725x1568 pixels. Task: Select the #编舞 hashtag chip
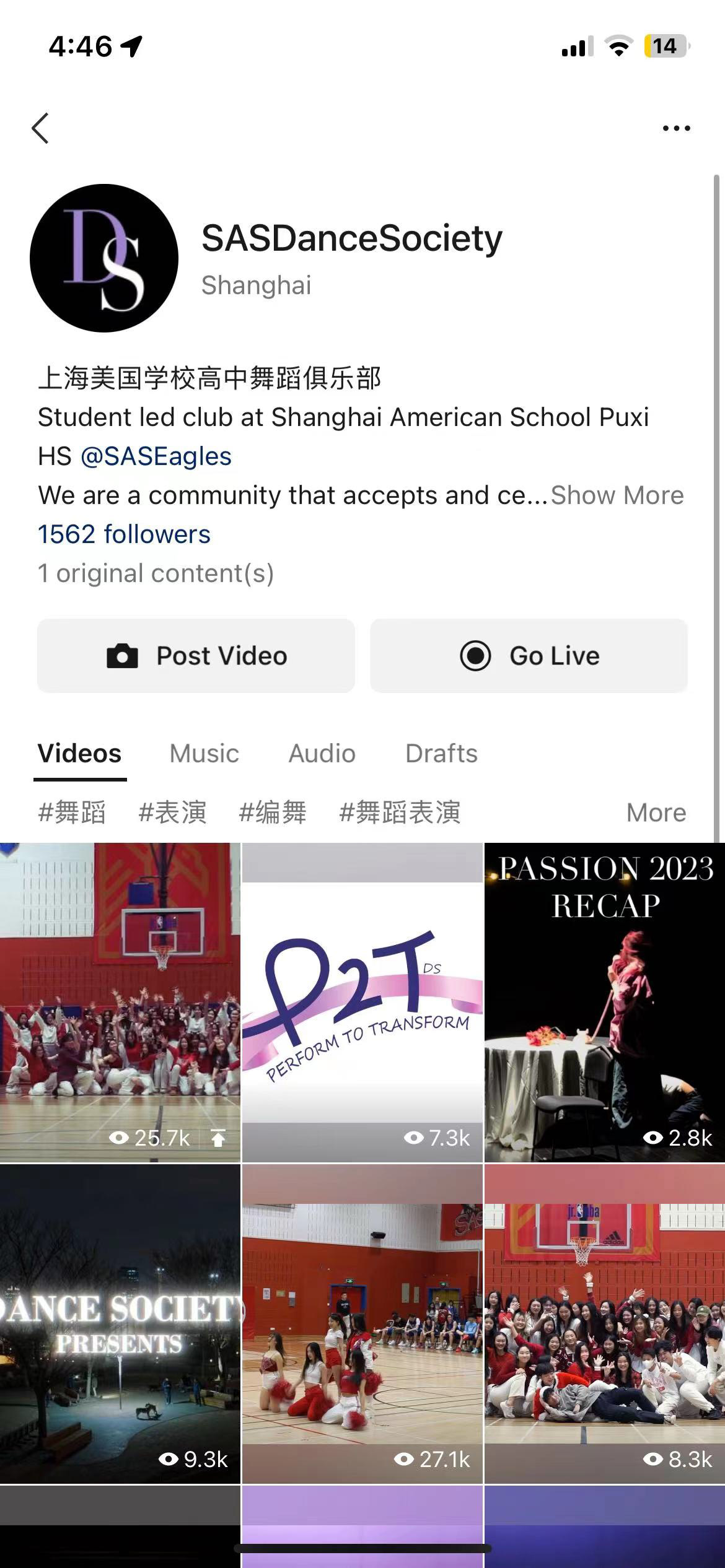(273, 812)
